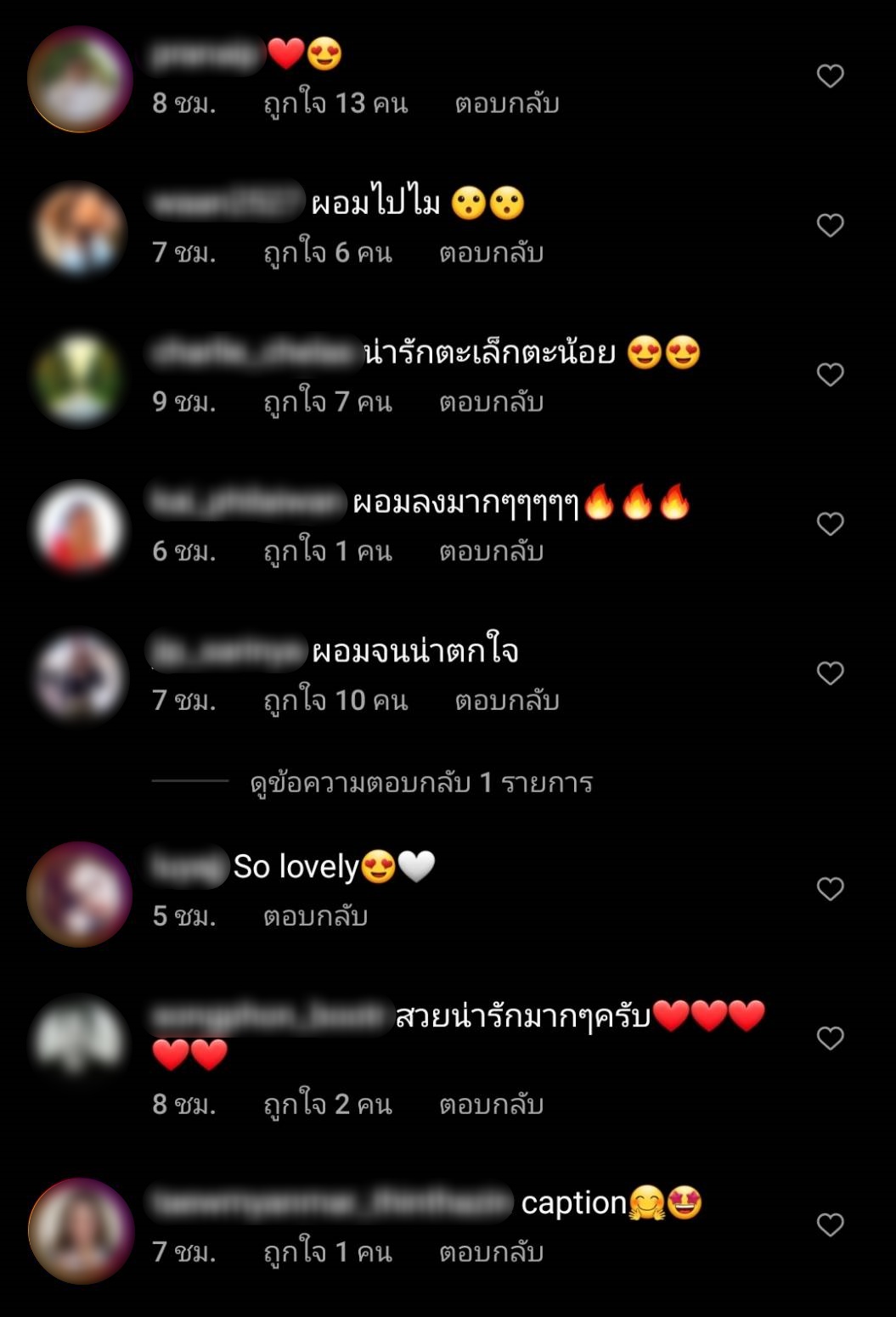Open profile picture of 'So lovely' commenter
The height and width of the screenshot is (1317, 896).
(79, 894)
